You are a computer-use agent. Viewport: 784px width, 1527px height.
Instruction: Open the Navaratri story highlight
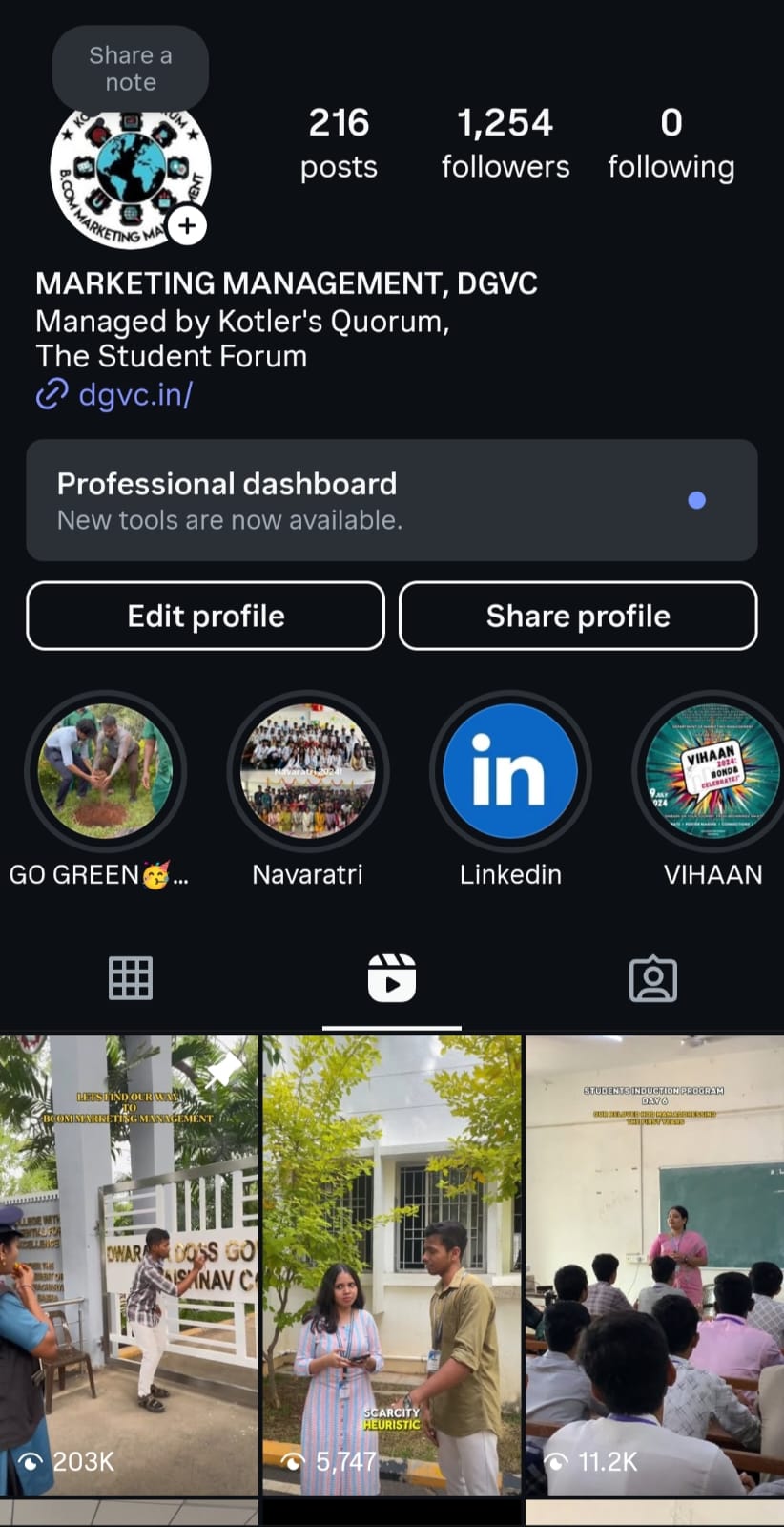coord(307,771)
